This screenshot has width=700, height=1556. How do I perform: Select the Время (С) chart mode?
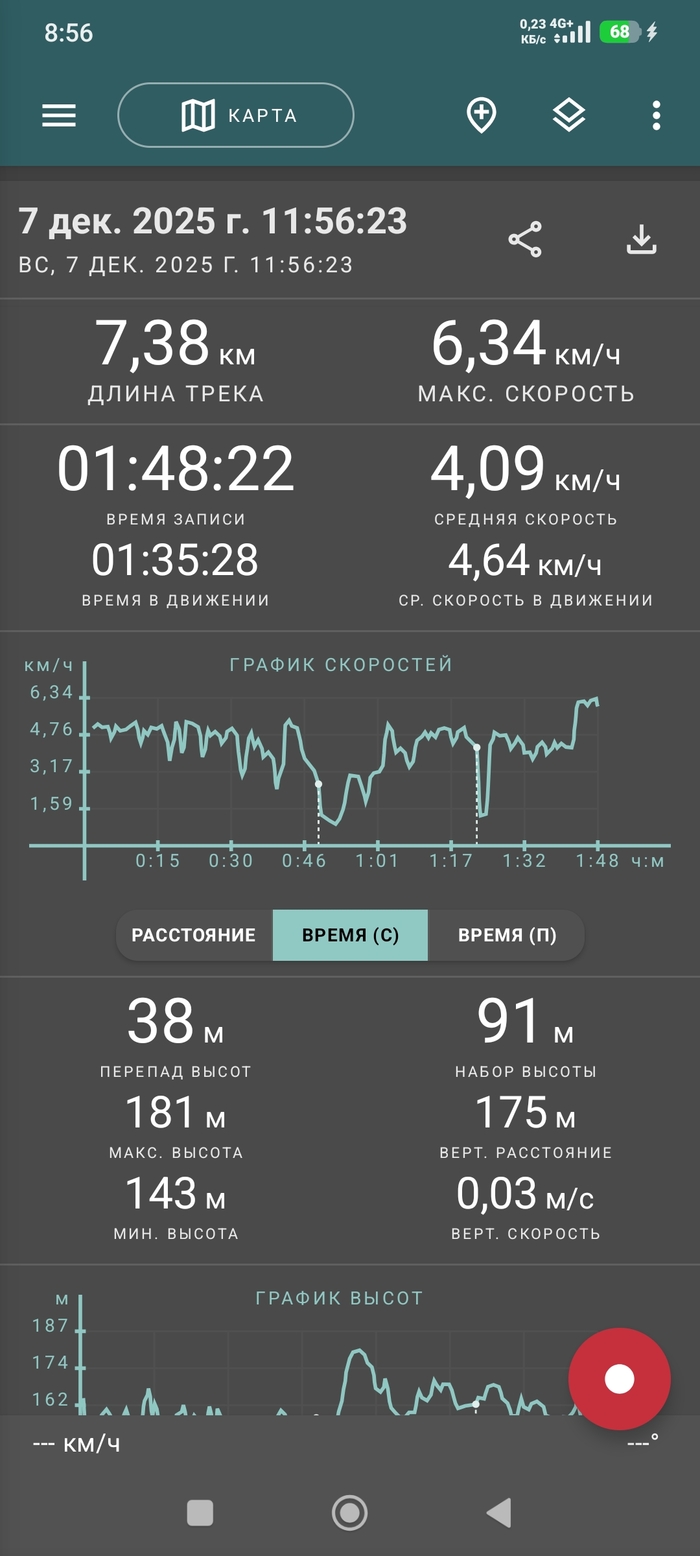[x=350, y=936]
